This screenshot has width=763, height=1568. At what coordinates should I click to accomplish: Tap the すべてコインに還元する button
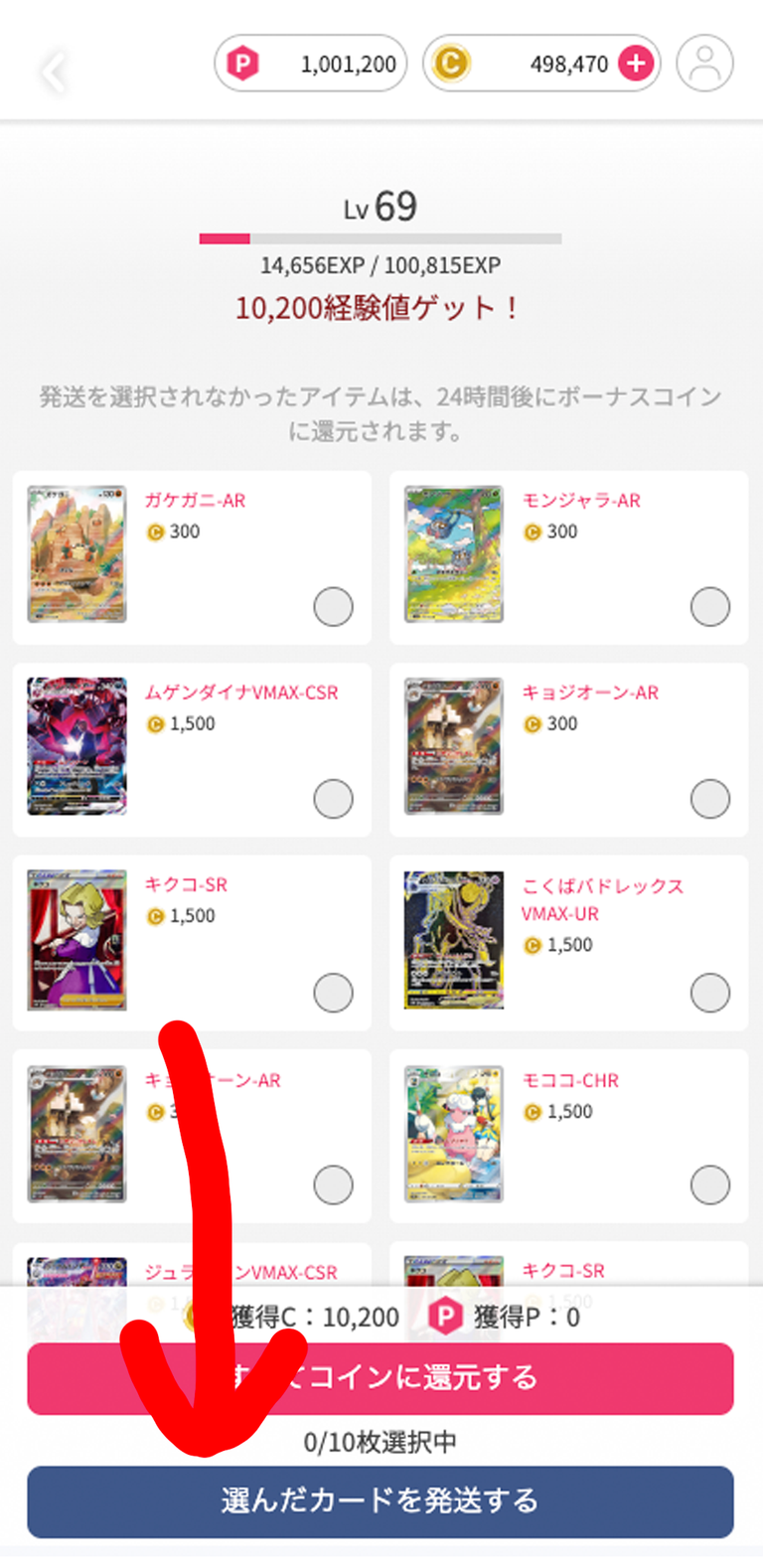(381, 1378)
